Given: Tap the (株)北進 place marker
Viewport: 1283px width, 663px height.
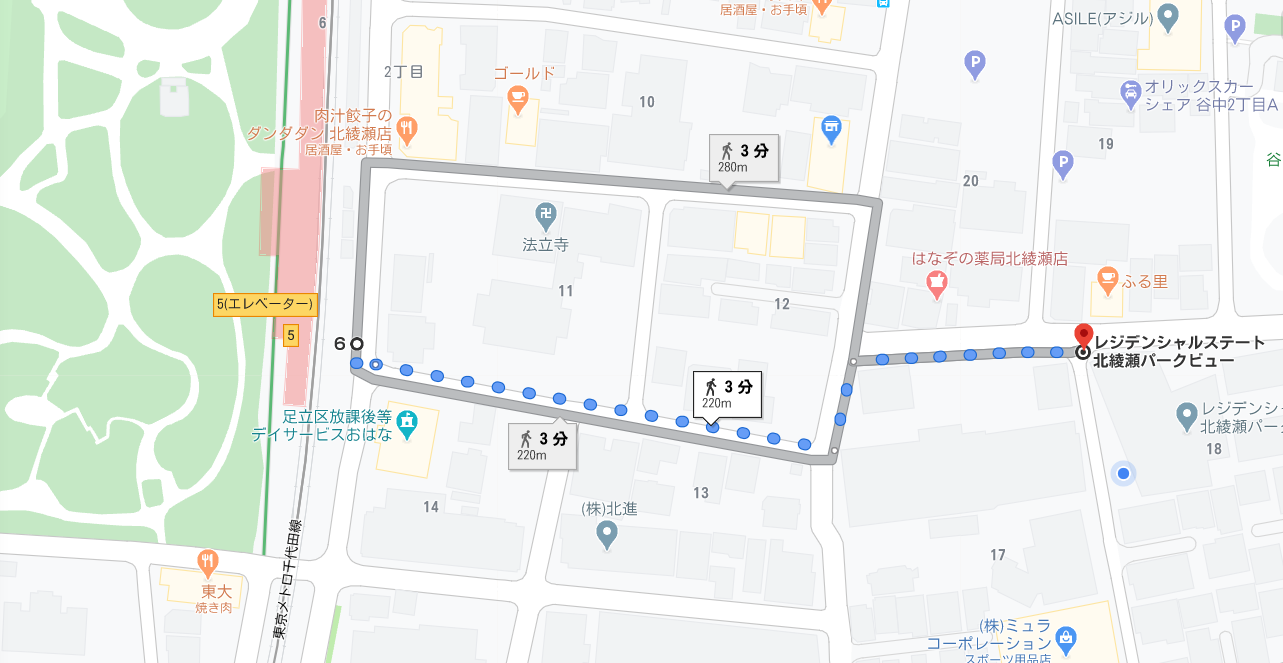Looking at the screenshot, I should coord(608,536).
